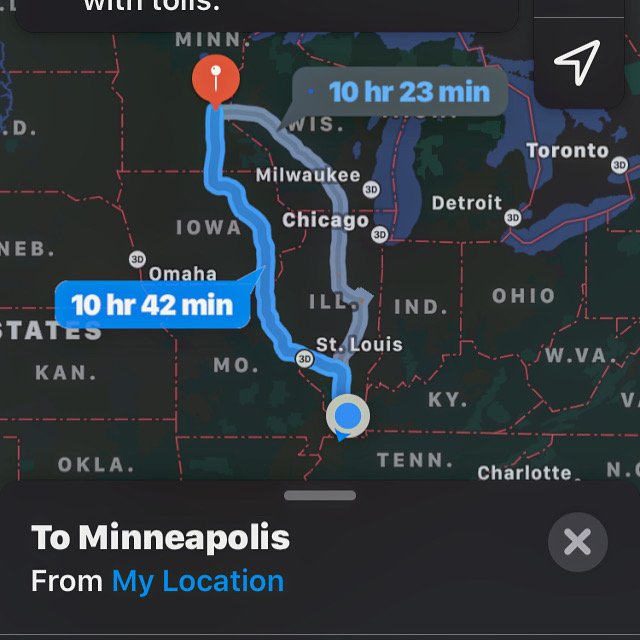Tap the red Minneapolis destination pin
The height and width of the screenshot is (640, 640).
[x=215, y=80]
